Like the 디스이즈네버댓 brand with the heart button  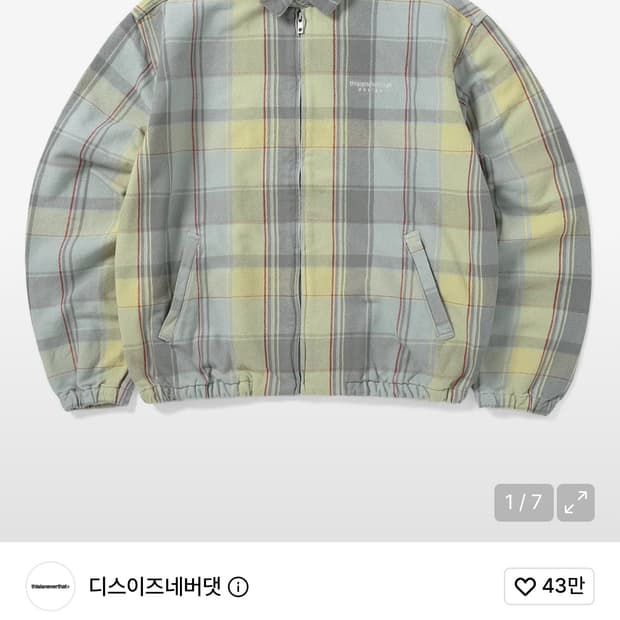(x=549, y=586)
